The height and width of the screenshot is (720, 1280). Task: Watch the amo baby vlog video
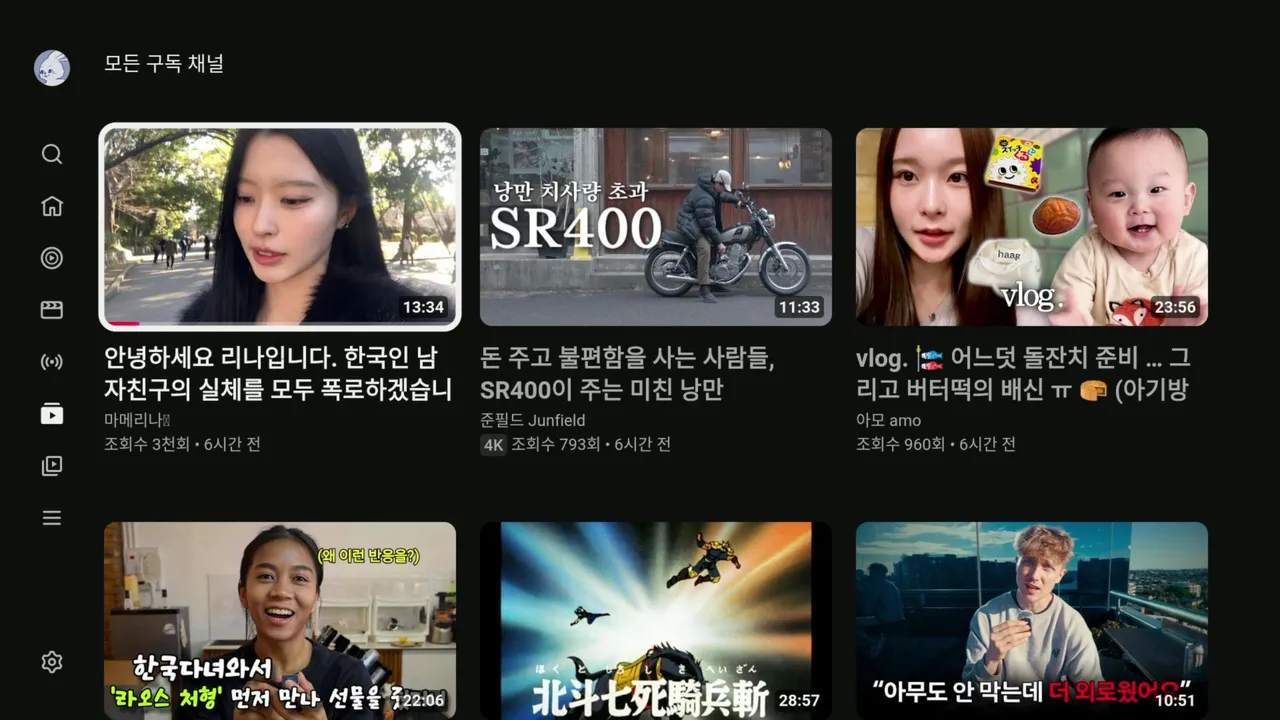click(x=1032, y=227)
